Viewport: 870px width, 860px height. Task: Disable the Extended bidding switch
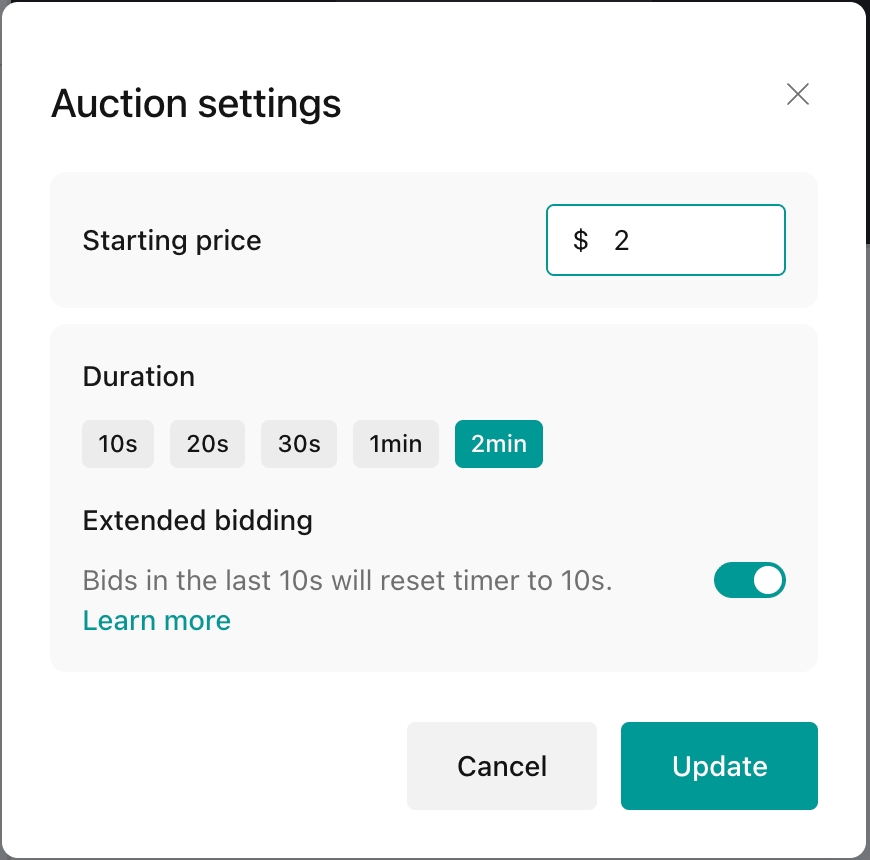coord(749,580)
